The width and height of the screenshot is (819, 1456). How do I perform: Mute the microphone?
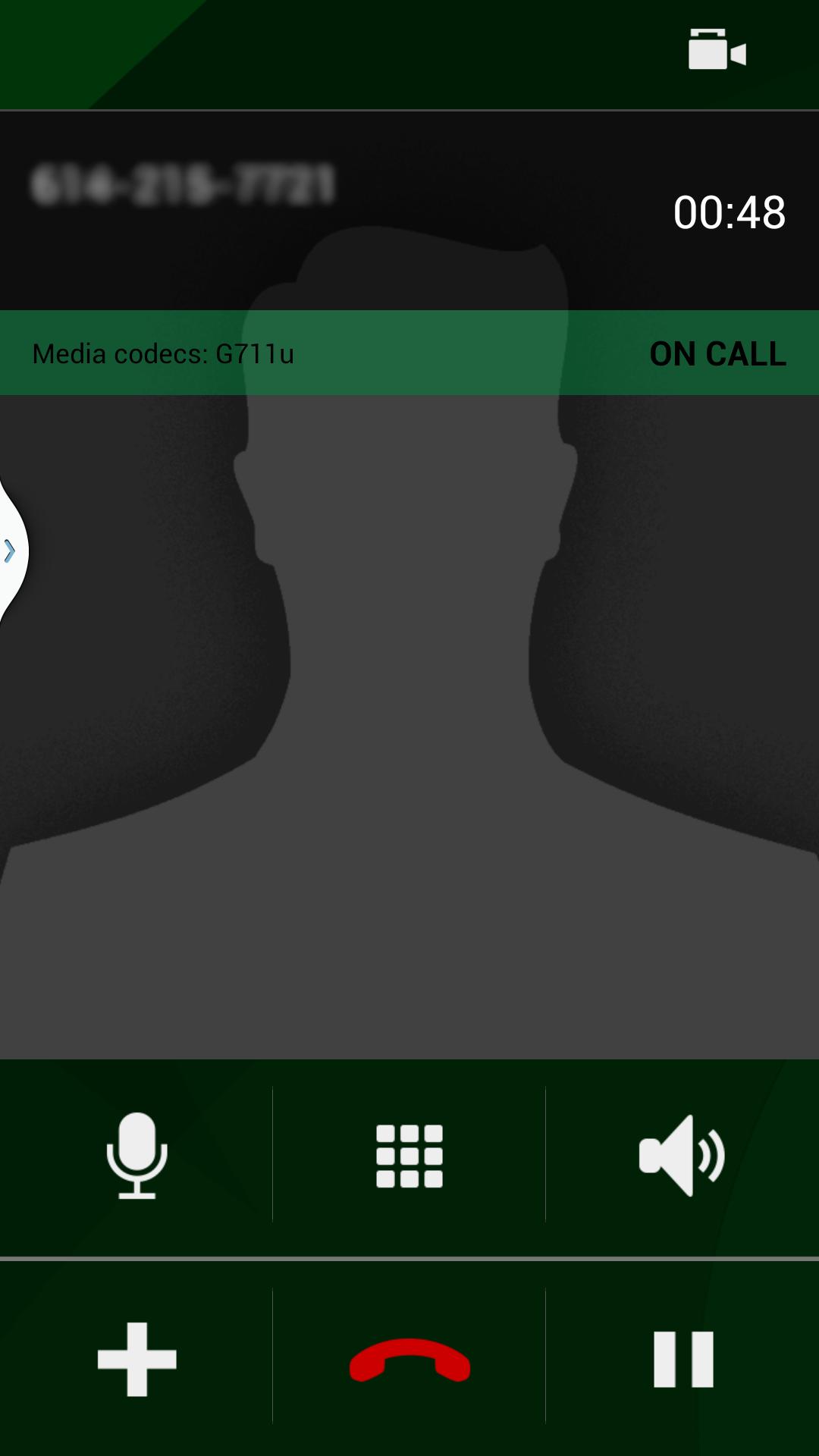[x=136, y=1155]
